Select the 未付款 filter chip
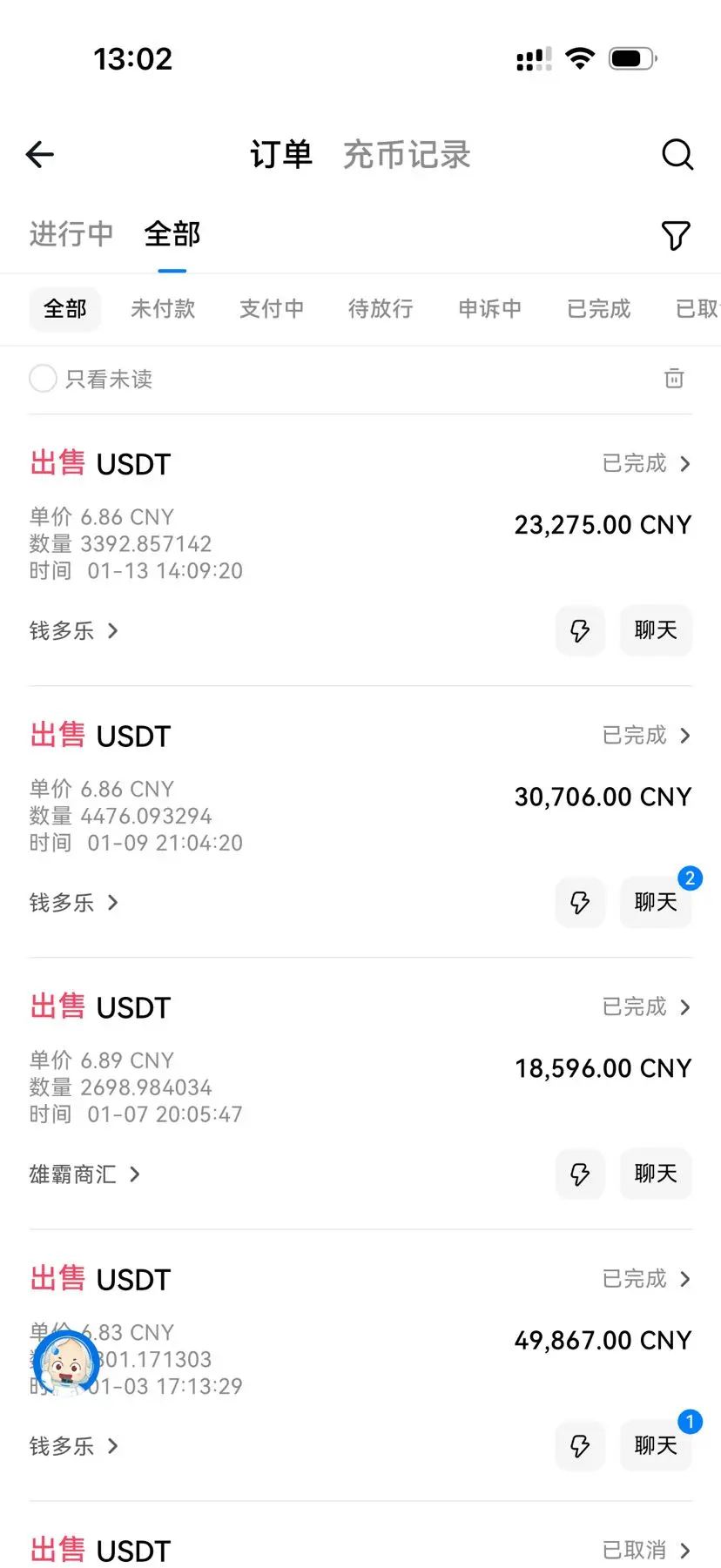 tap(163, 309)
